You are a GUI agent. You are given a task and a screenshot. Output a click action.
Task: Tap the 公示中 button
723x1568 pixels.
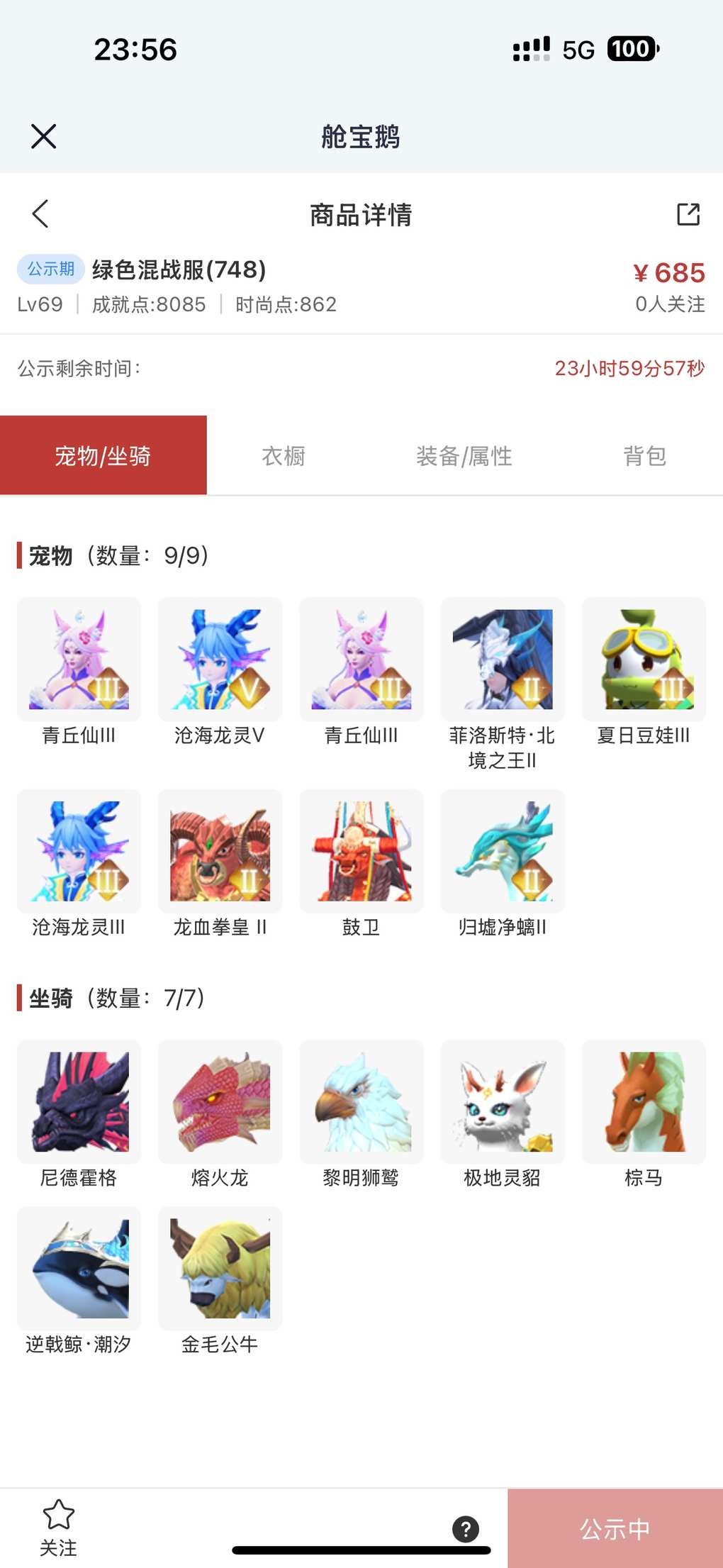(615, 1528)
